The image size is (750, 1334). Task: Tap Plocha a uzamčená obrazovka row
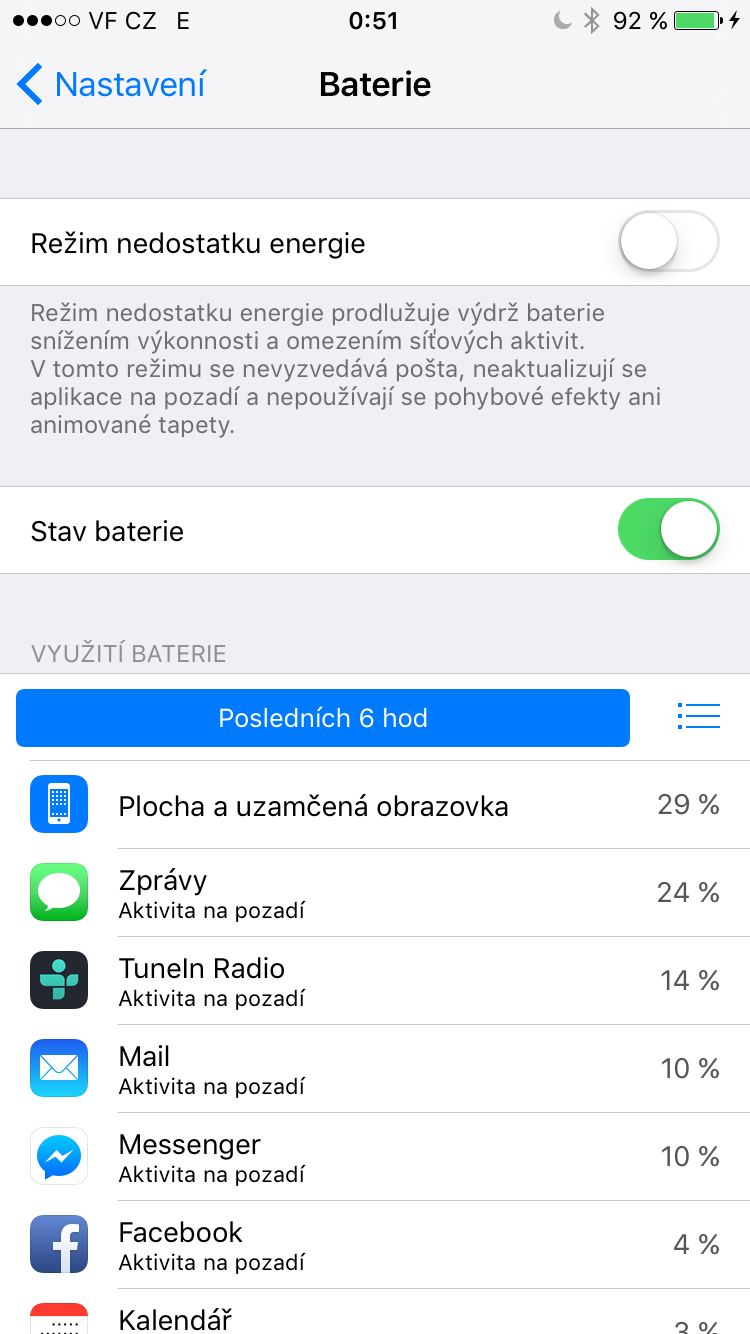click(x=375, y=805)
